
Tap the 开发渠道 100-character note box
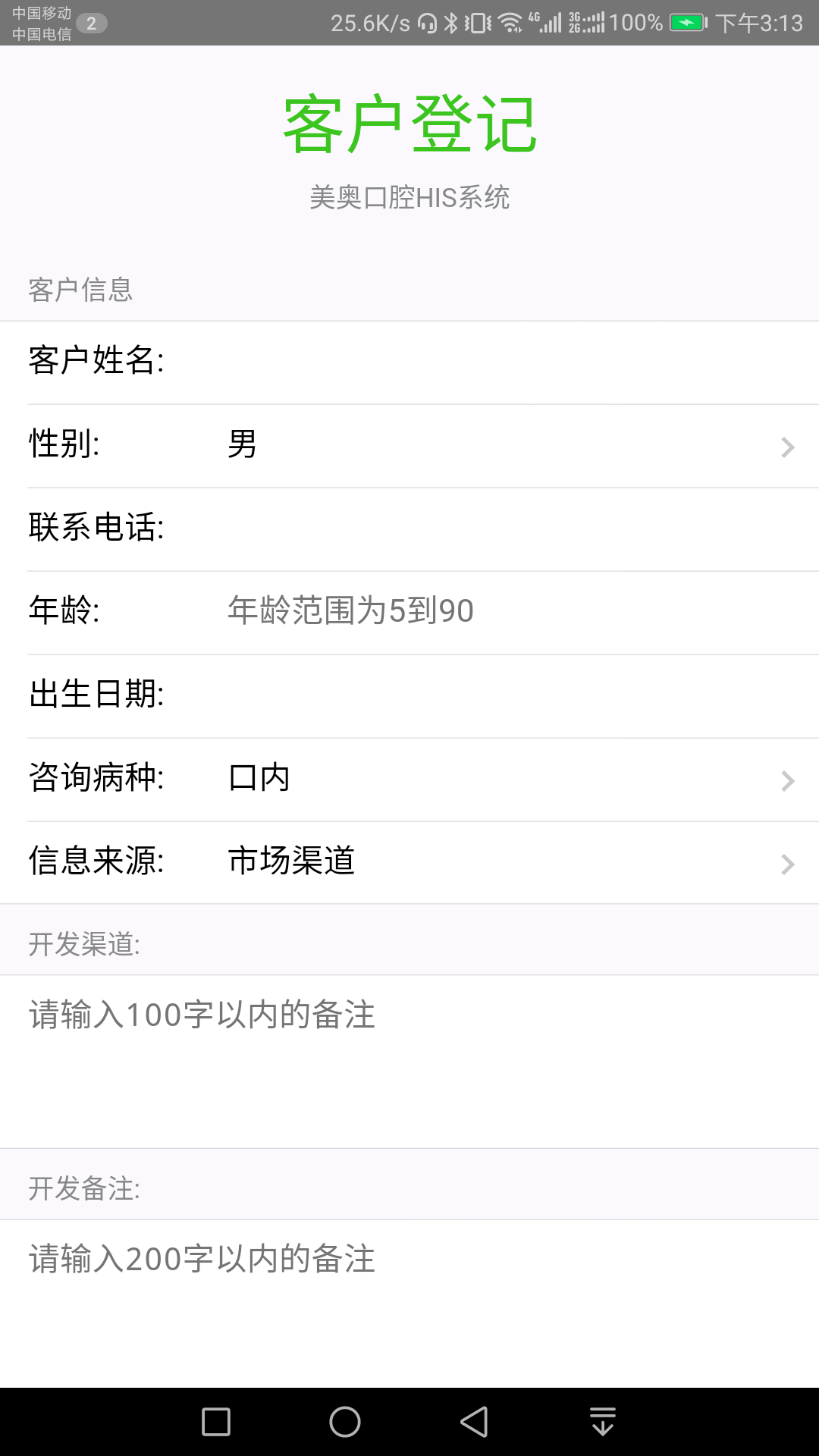pyautogui.click(x=409, y=1060)
